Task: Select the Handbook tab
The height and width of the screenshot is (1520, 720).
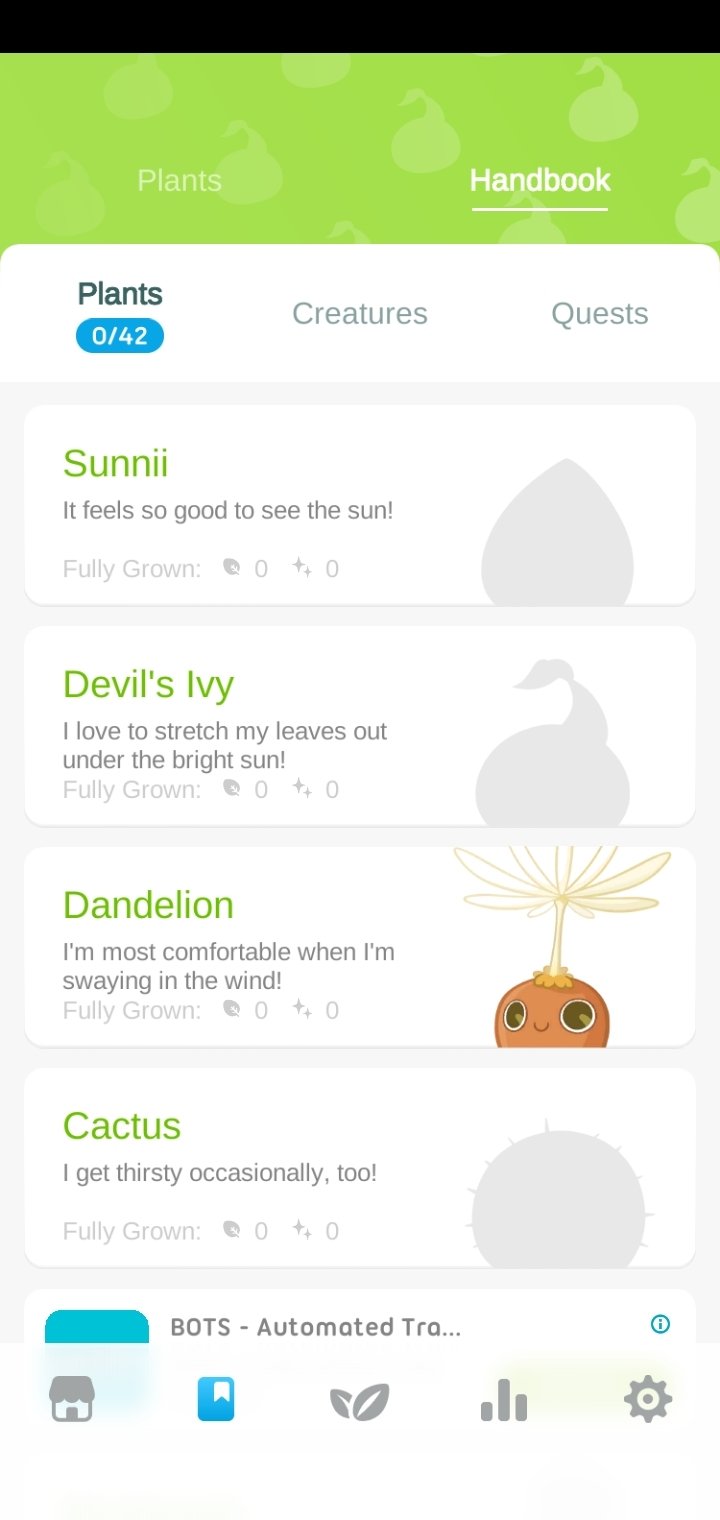Action: coord(539,180)
